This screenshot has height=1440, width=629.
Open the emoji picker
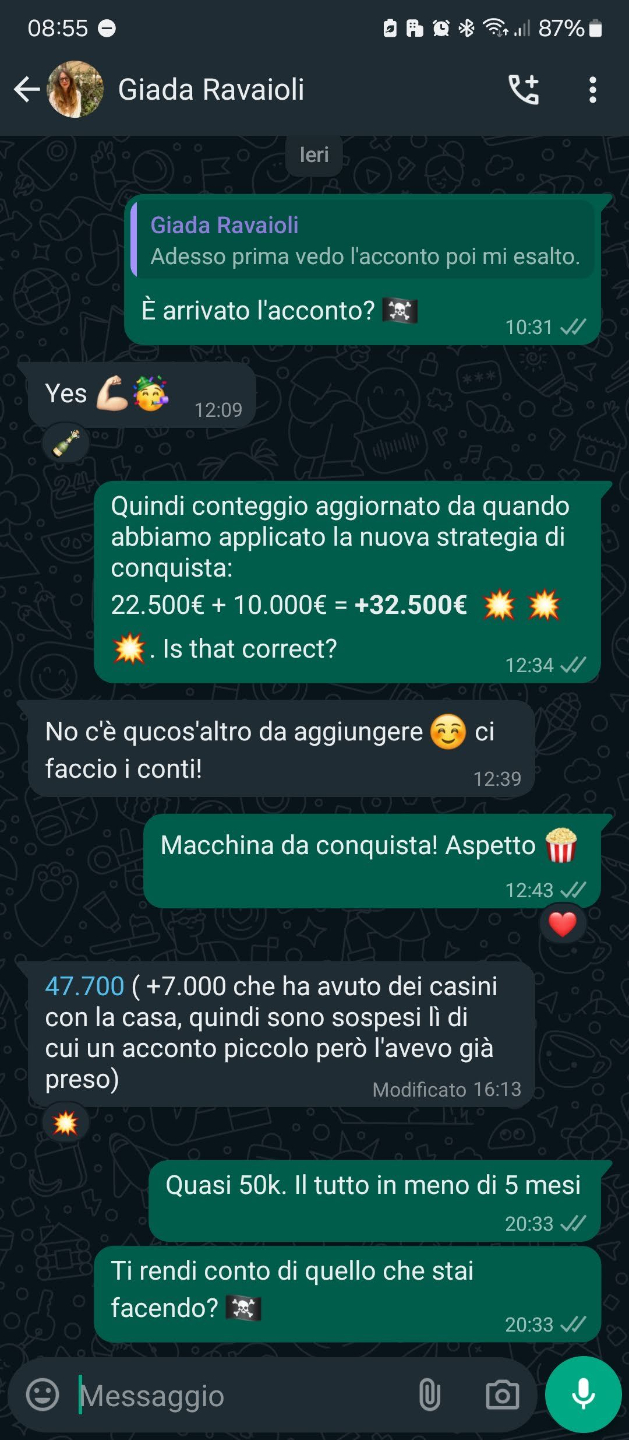point(42,1394)
